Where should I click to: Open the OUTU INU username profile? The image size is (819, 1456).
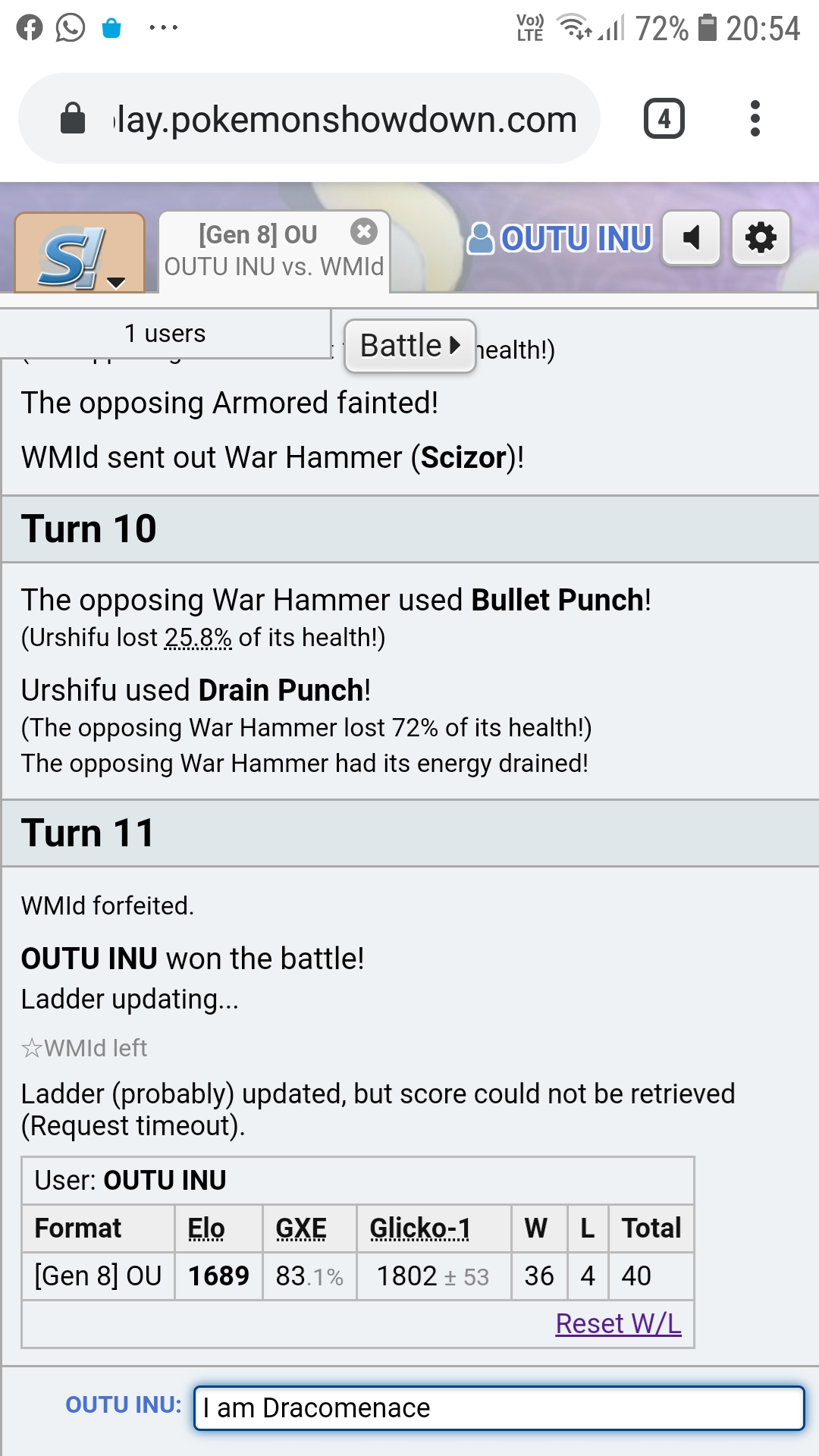tap(560, 238)
